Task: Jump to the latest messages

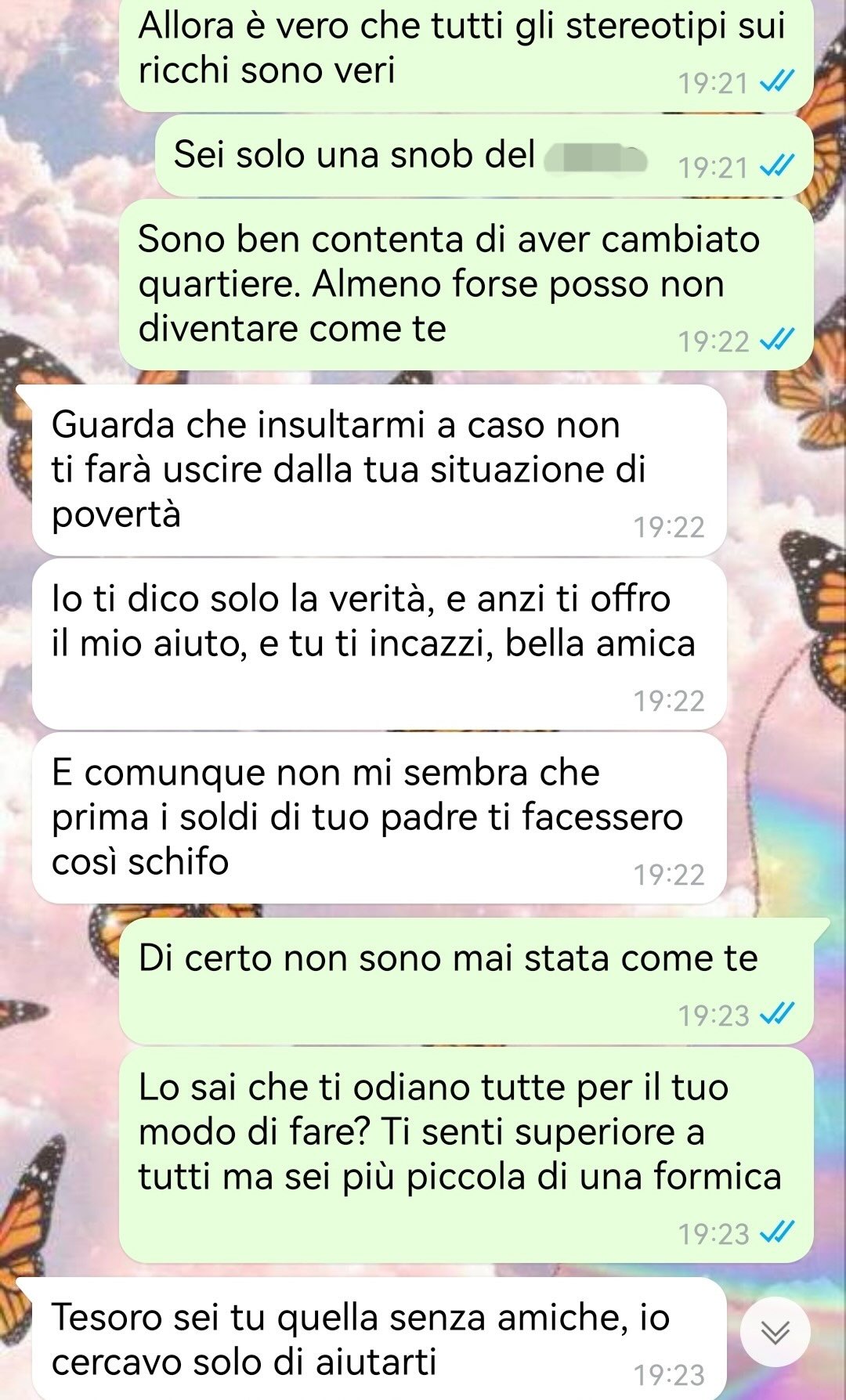Action: pyautogui.click(x=775, y=1332)
